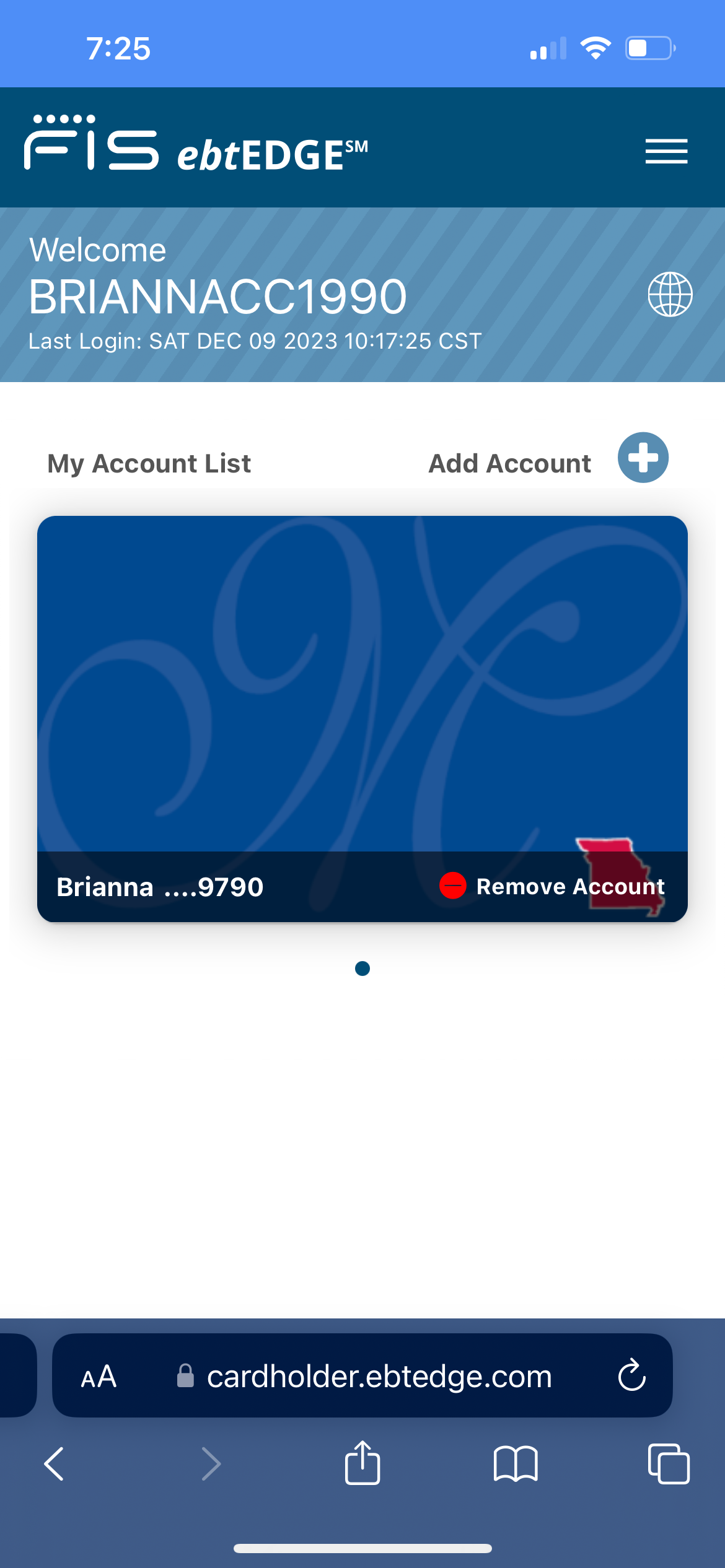Tap the carousel page indicator dot
Screen dimensions: 725x1568
(362, 968)
